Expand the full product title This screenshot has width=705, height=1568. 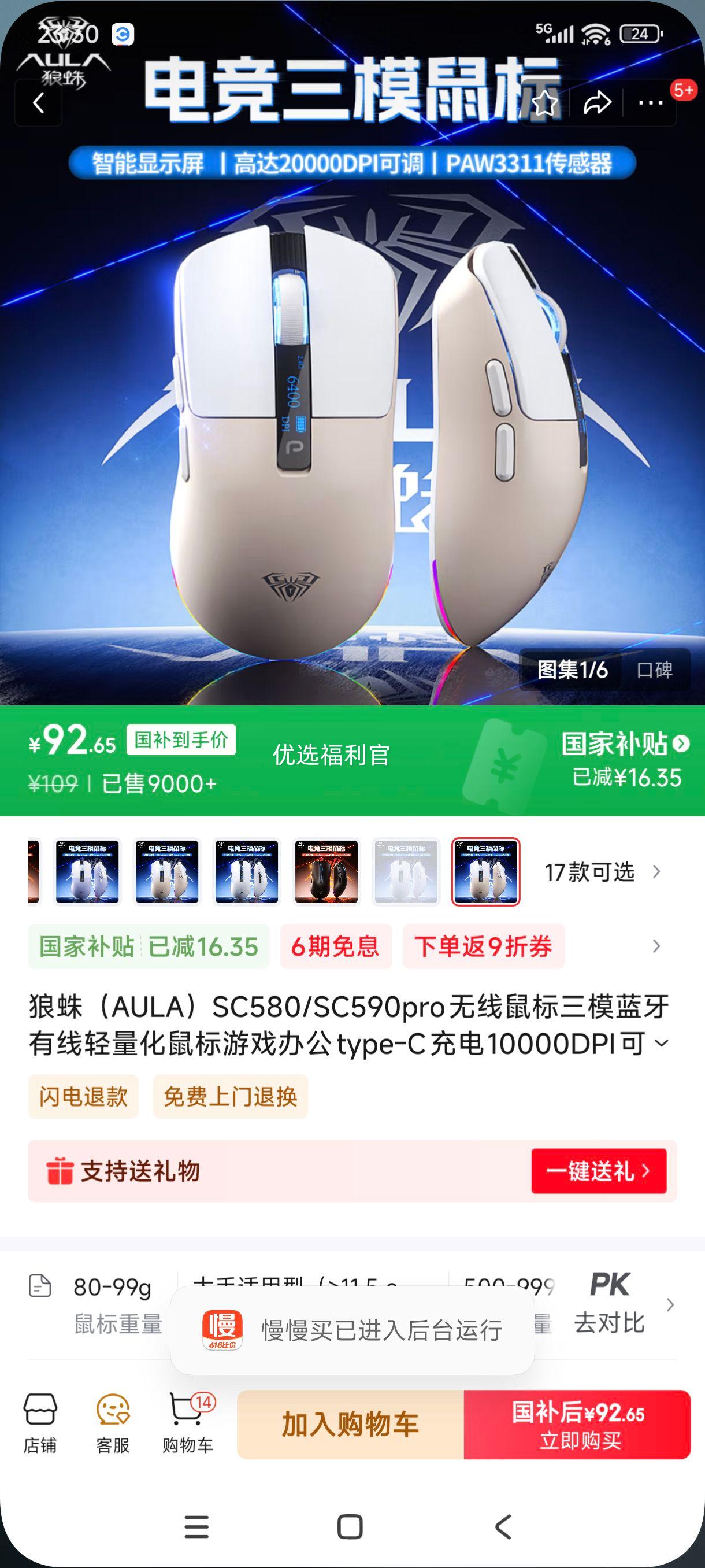pyautogui.click(x=662, y=1044)
